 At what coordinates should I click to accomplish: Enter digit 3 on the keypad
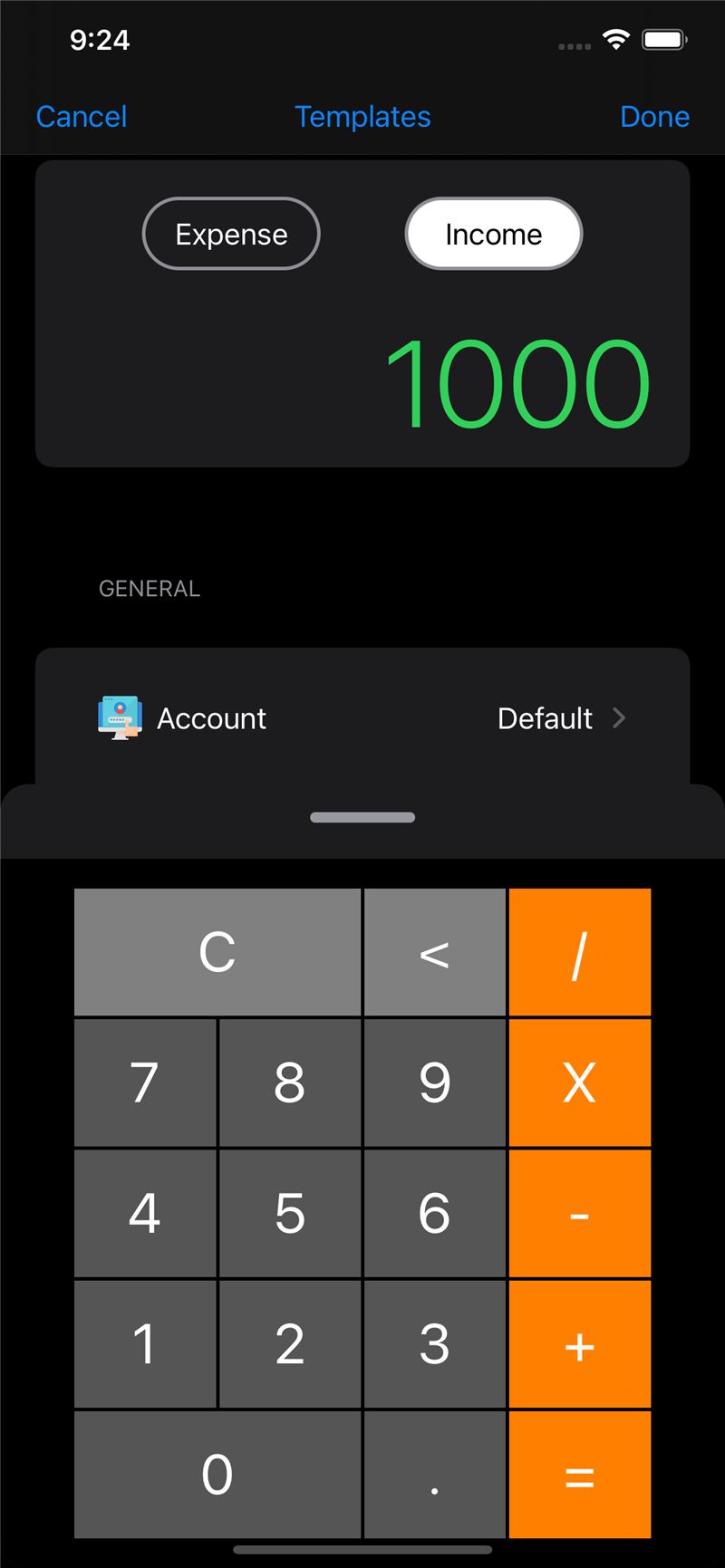[435, 1343]
